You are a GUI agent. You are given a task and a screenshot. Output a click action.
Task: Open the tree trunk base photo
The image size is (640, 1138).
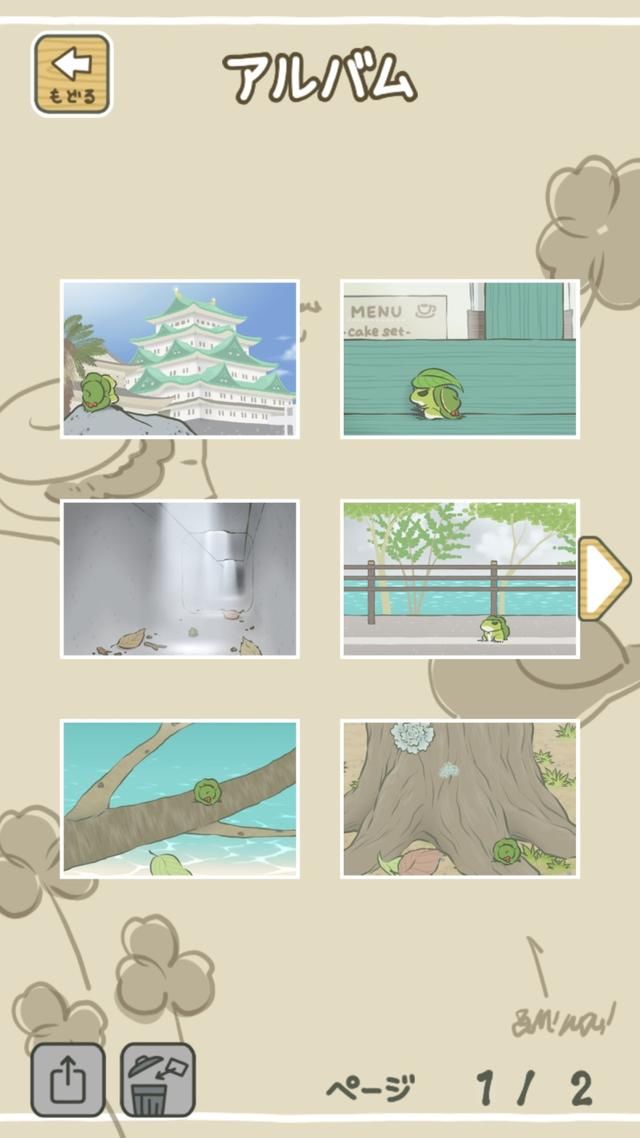[460, 799]
